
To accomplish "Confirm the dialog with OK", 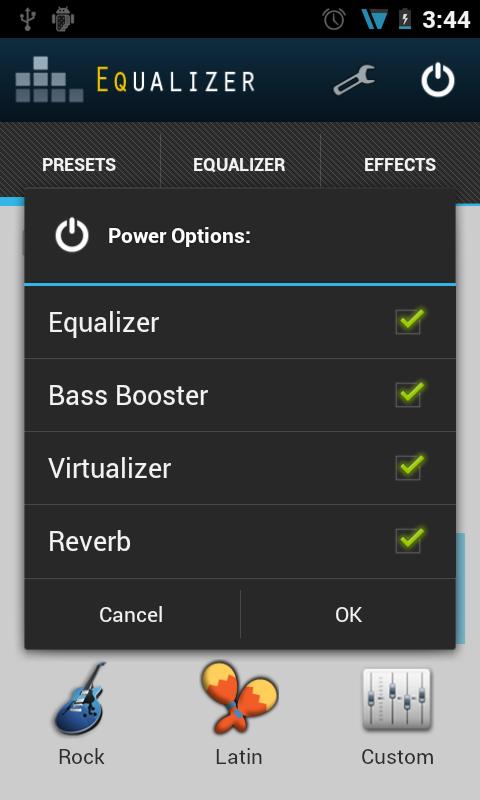I will pos(348,614).
